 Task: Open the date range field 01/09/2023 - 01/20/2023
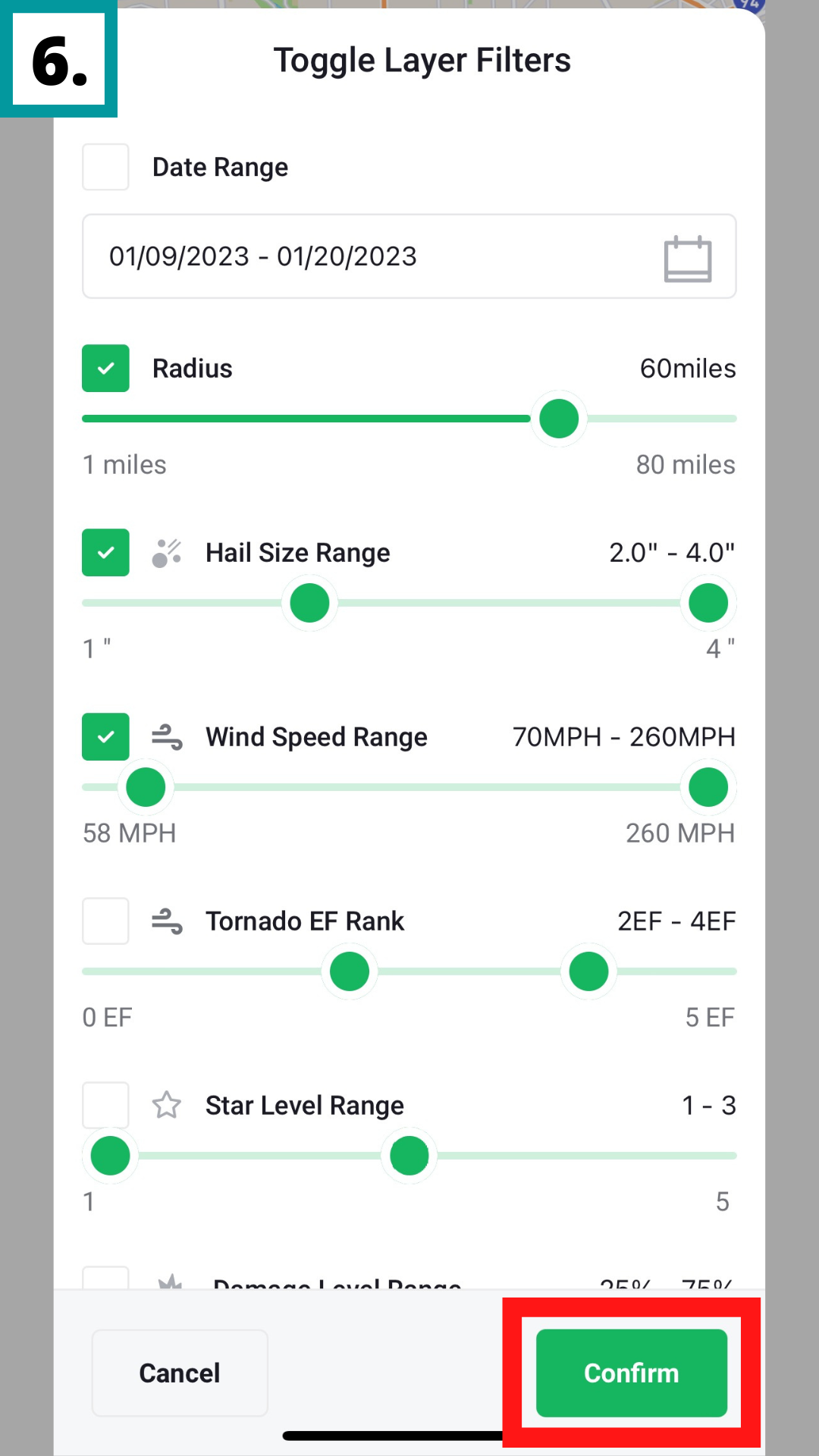(409, 256)
